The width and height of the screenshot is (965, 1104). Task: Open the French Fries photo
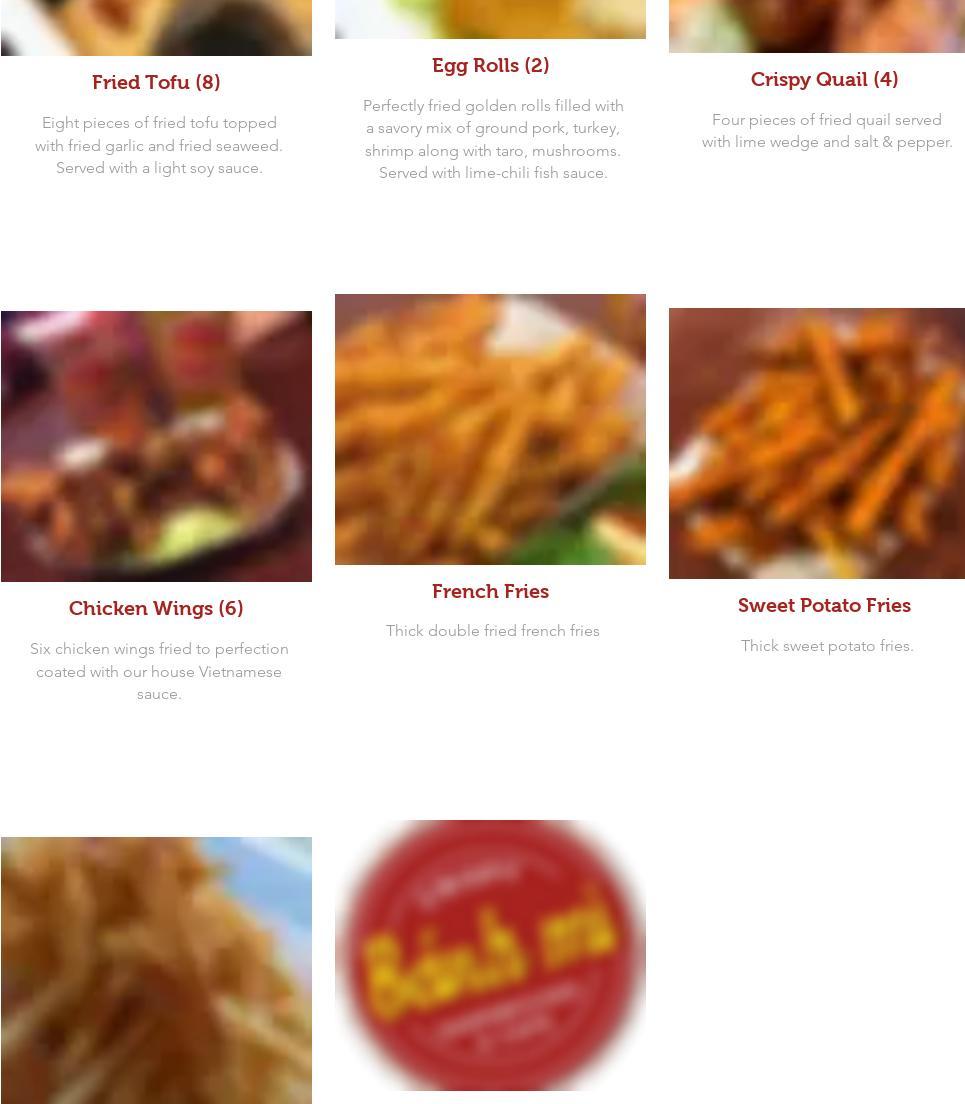pyautogui.click(x=490, y=429)
